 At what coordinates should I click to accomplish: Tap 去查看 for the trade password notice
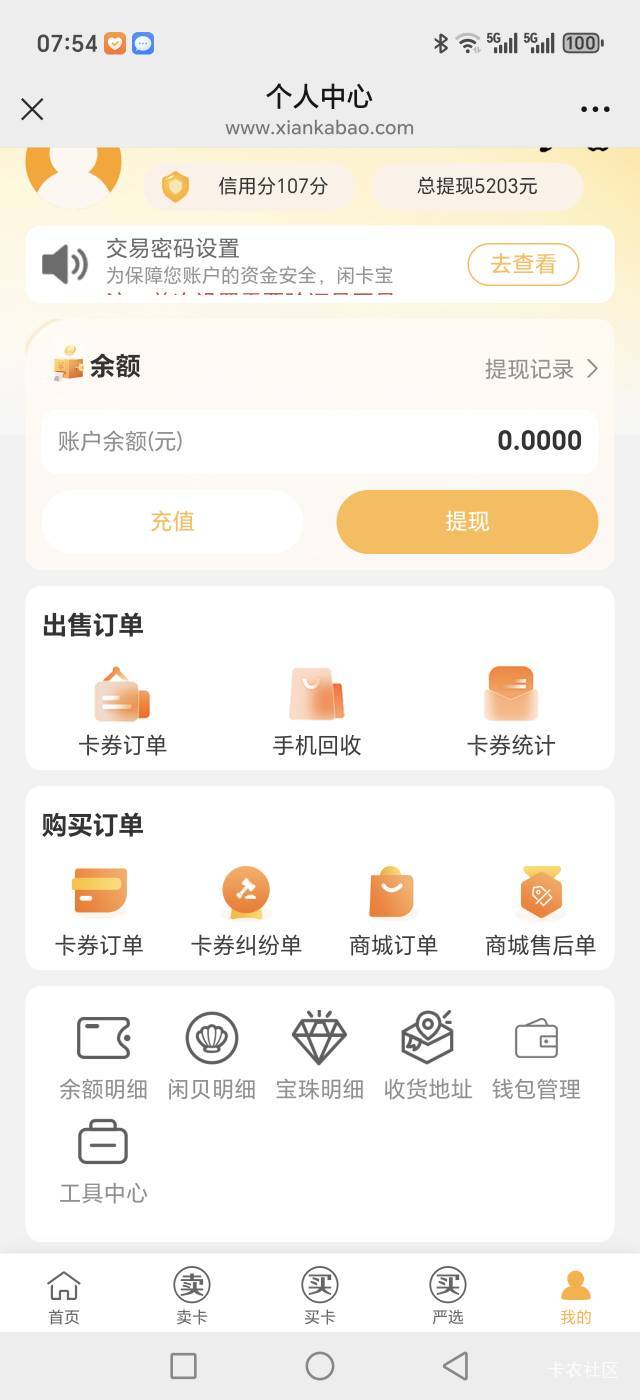point(523,264)
